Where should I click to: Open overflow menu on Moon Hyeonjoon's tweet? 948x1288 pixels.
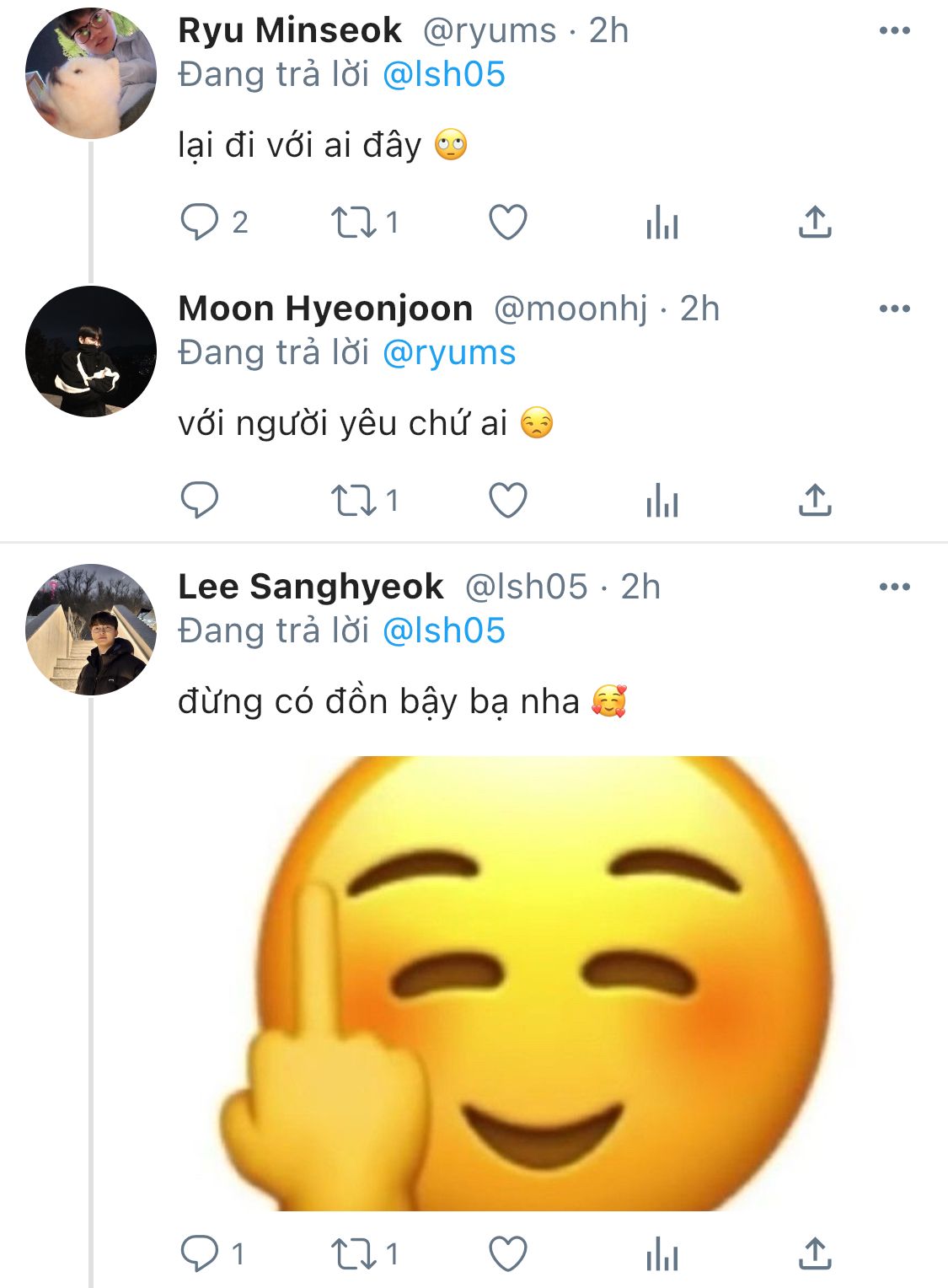(894, 309)
